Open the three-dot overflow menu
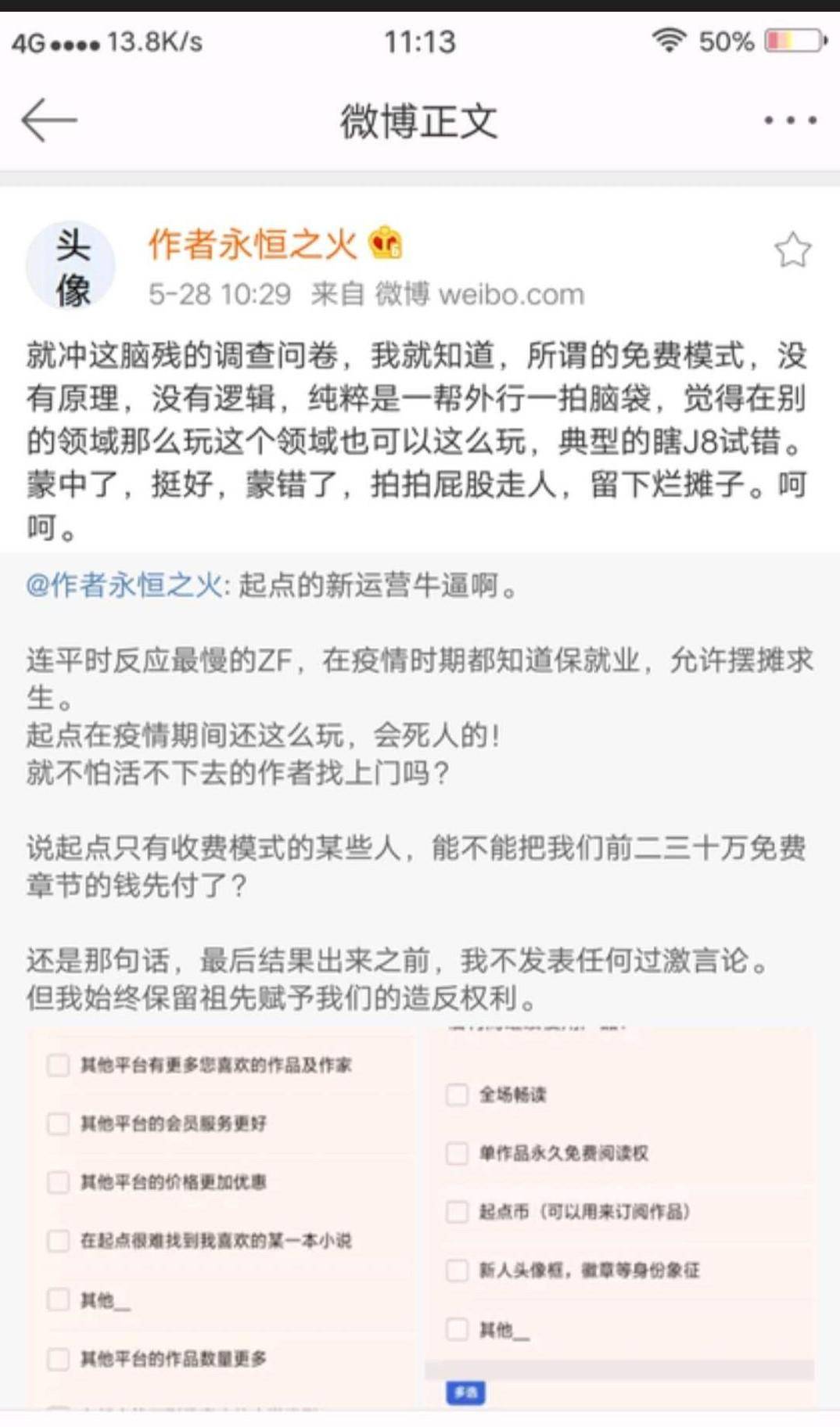840x1427 pixels. click(x=790, y=120)
